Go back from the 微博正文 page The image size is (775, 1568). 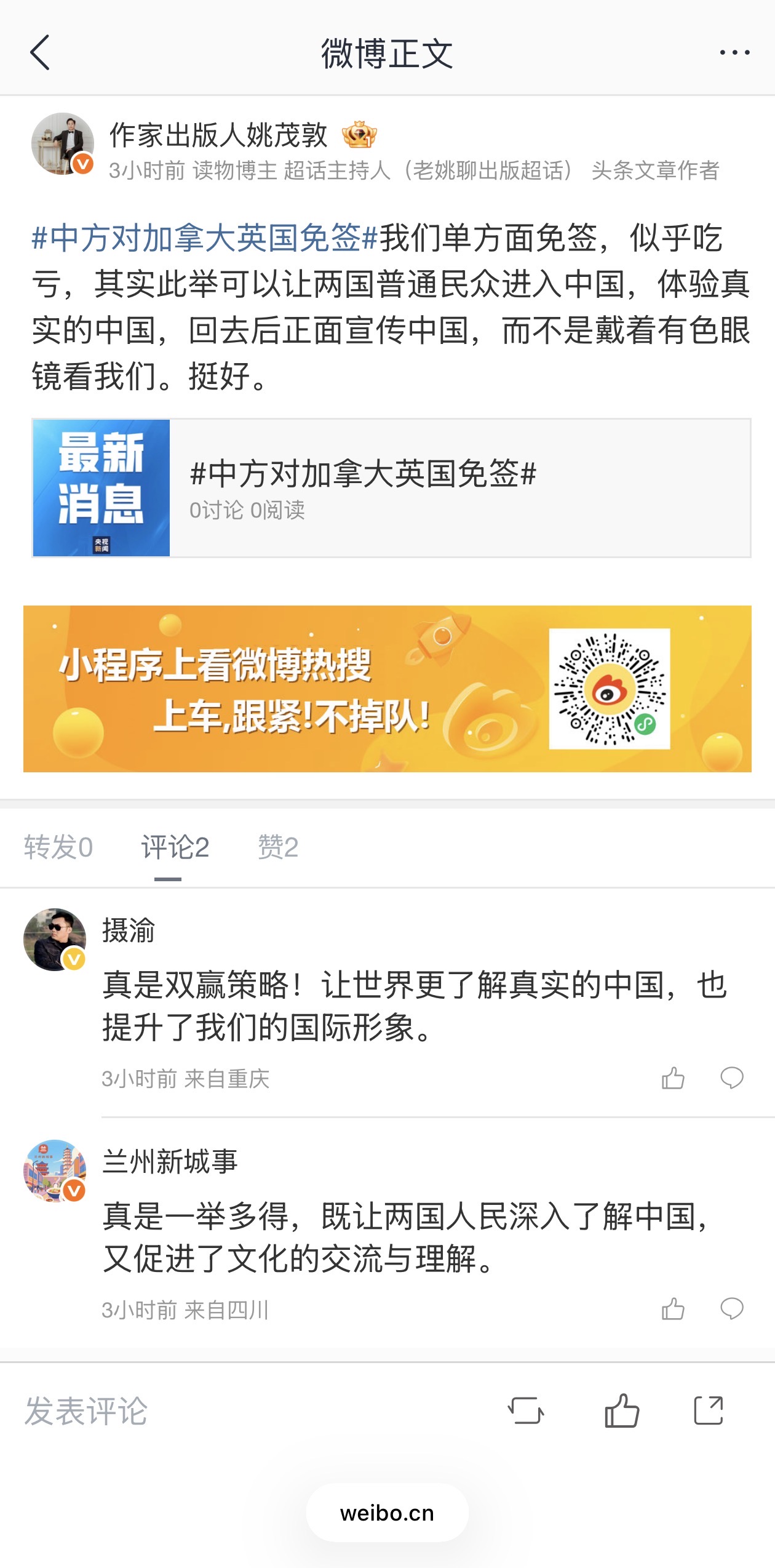(40, 53)
